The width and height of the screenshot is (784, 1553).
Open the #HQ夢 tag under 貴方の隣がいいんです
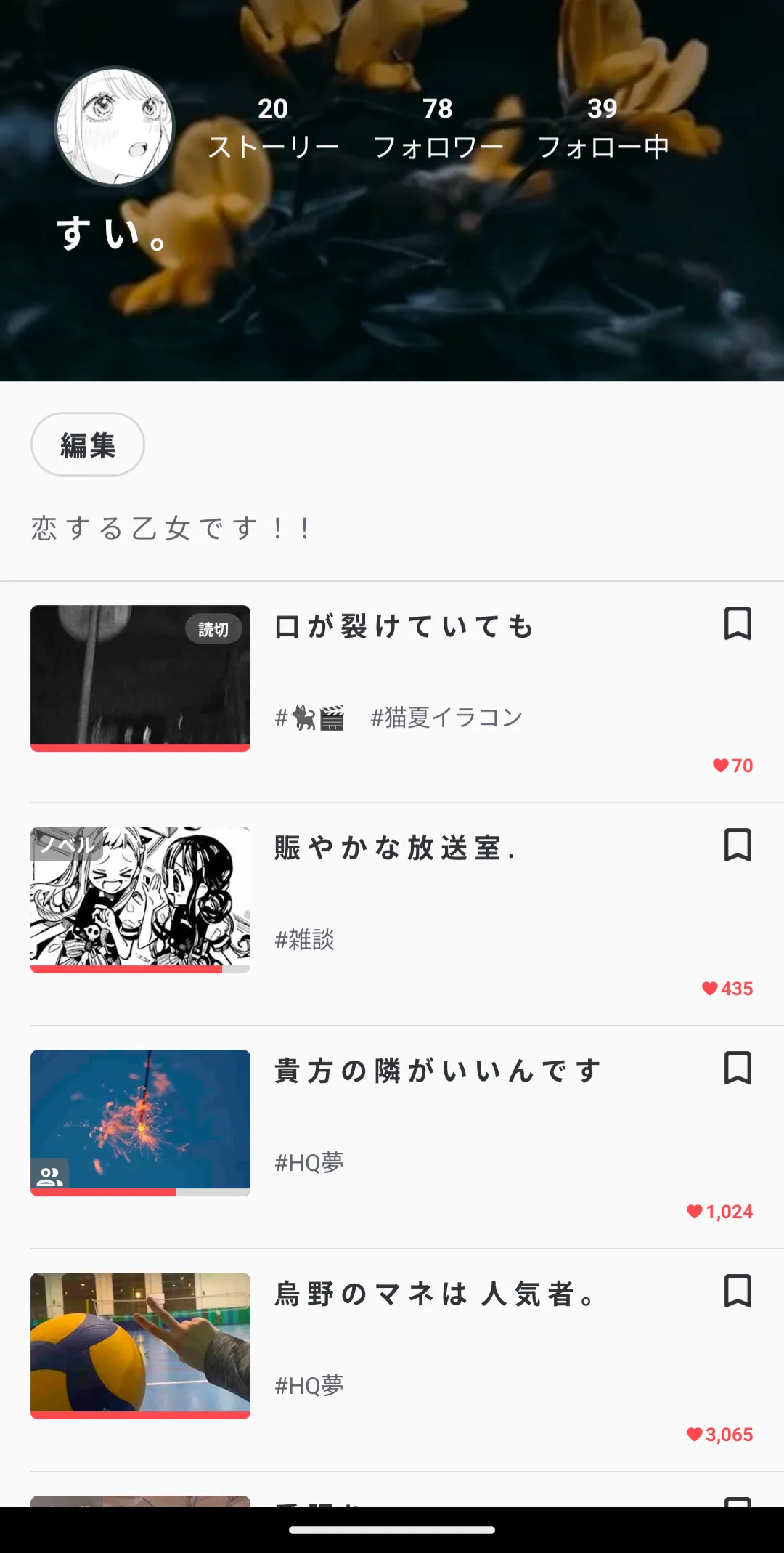click(309, 1163)
